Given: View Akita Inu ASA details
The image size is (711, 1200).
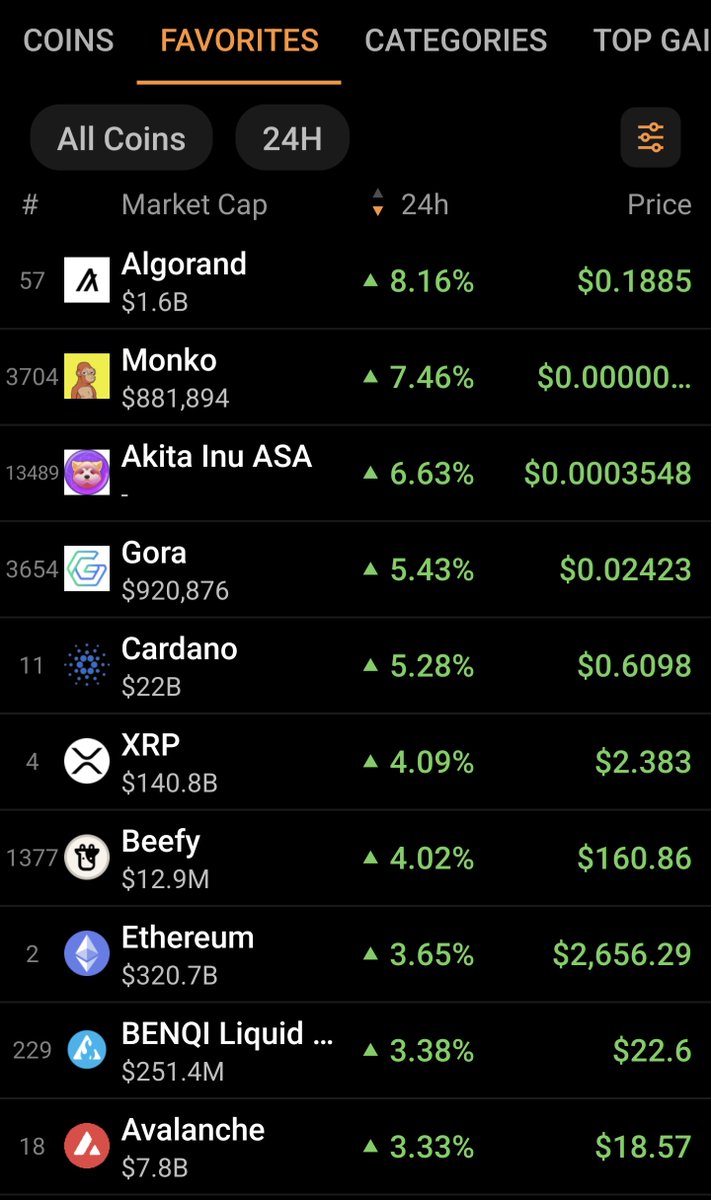Looking at the screenshot, I should coord(355,474).
